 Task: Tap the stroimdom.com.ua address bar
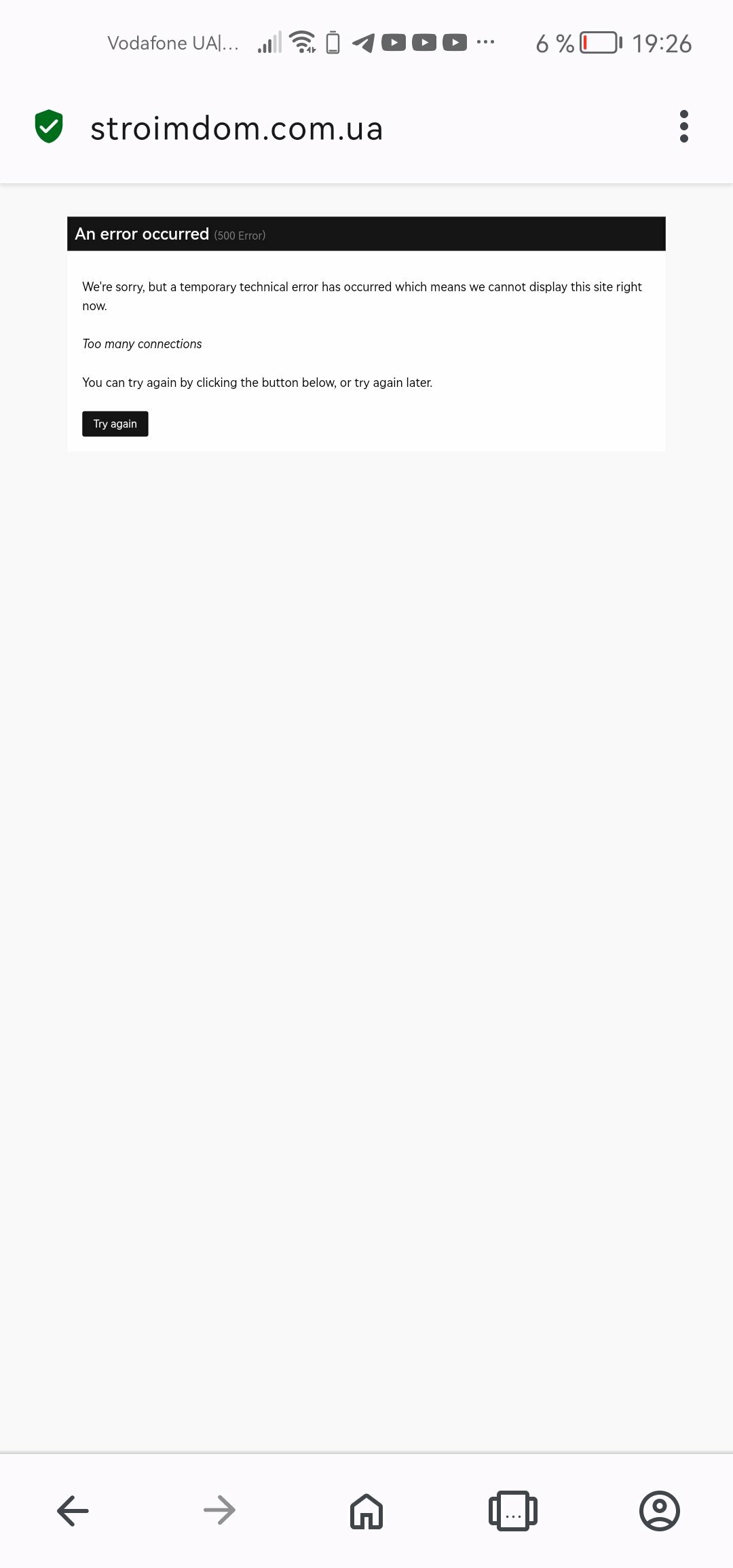point(237,128)
